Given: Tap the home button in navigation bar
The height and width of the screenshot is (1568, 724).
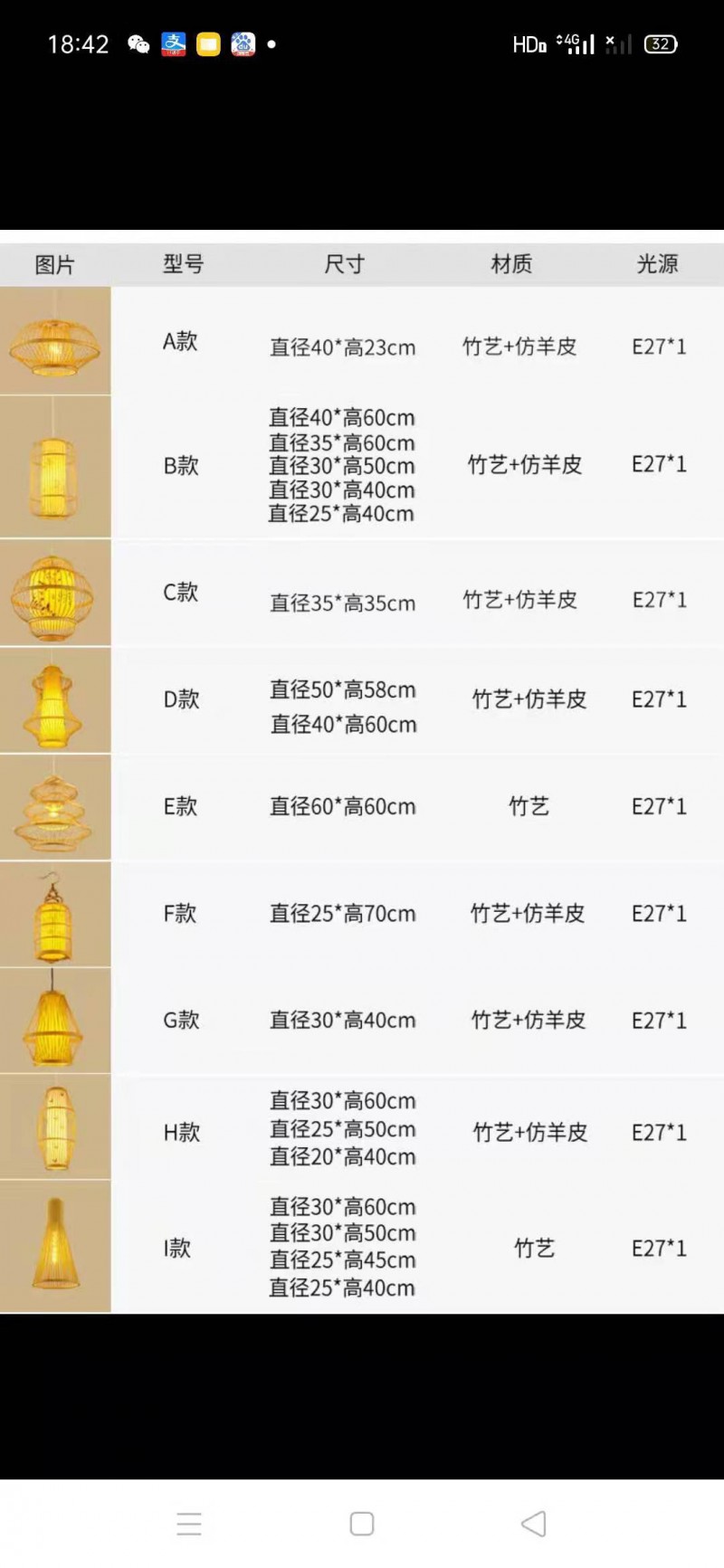Looking at the screenshot, I should click(x=362, y=1524).
